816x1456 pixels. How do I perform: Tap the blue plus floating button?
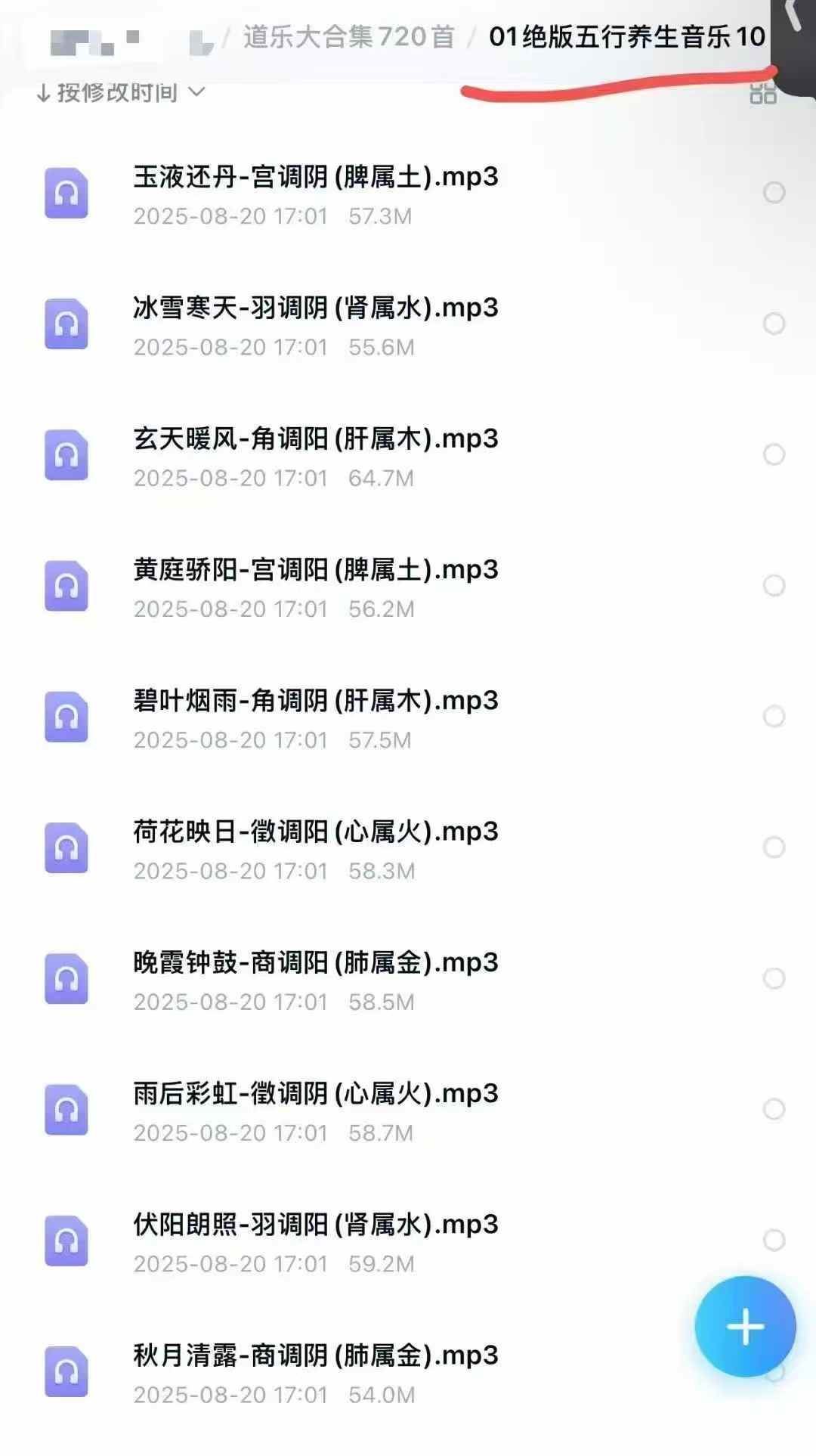[x=745, y=1327]
